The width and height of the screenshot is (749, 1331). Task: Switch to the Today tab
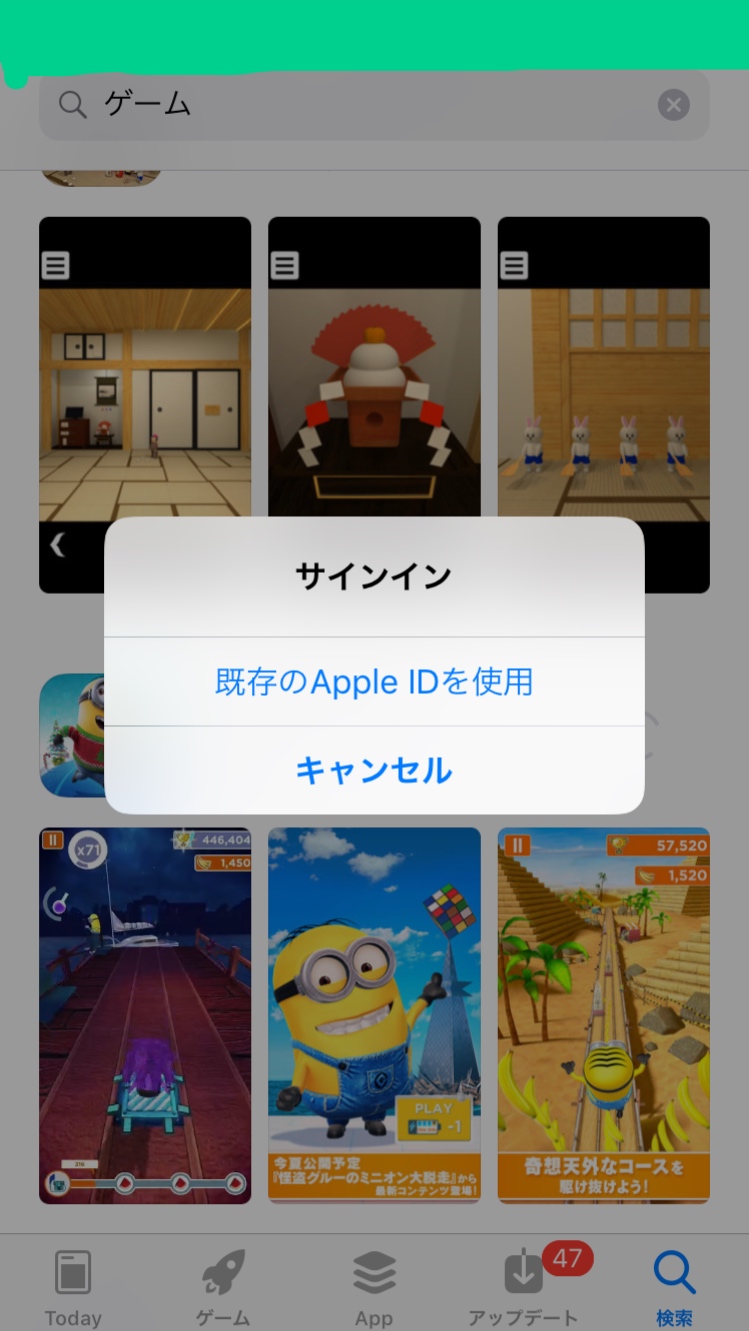click(x=73, y=1285)
